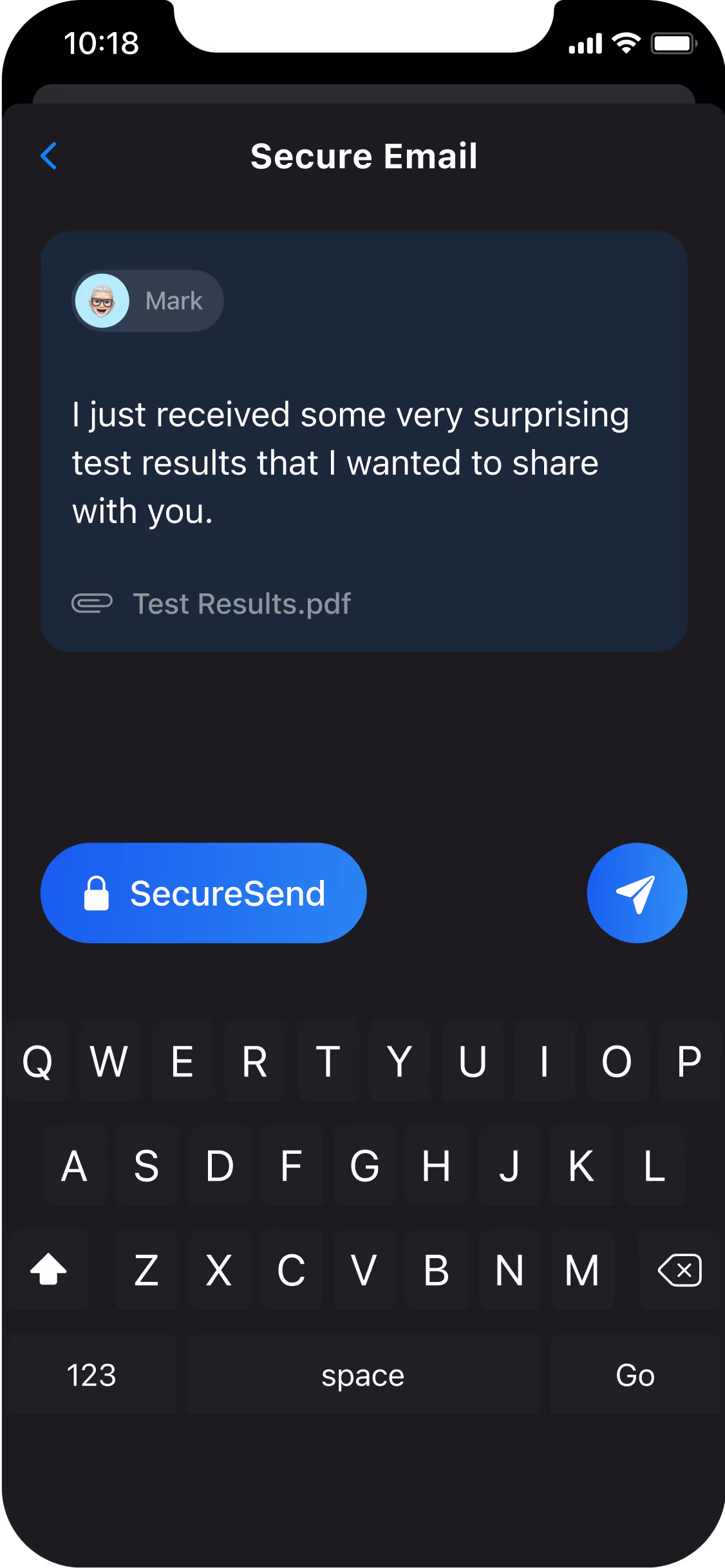Open the Test Results.pdf attachment

click(241, 604)
